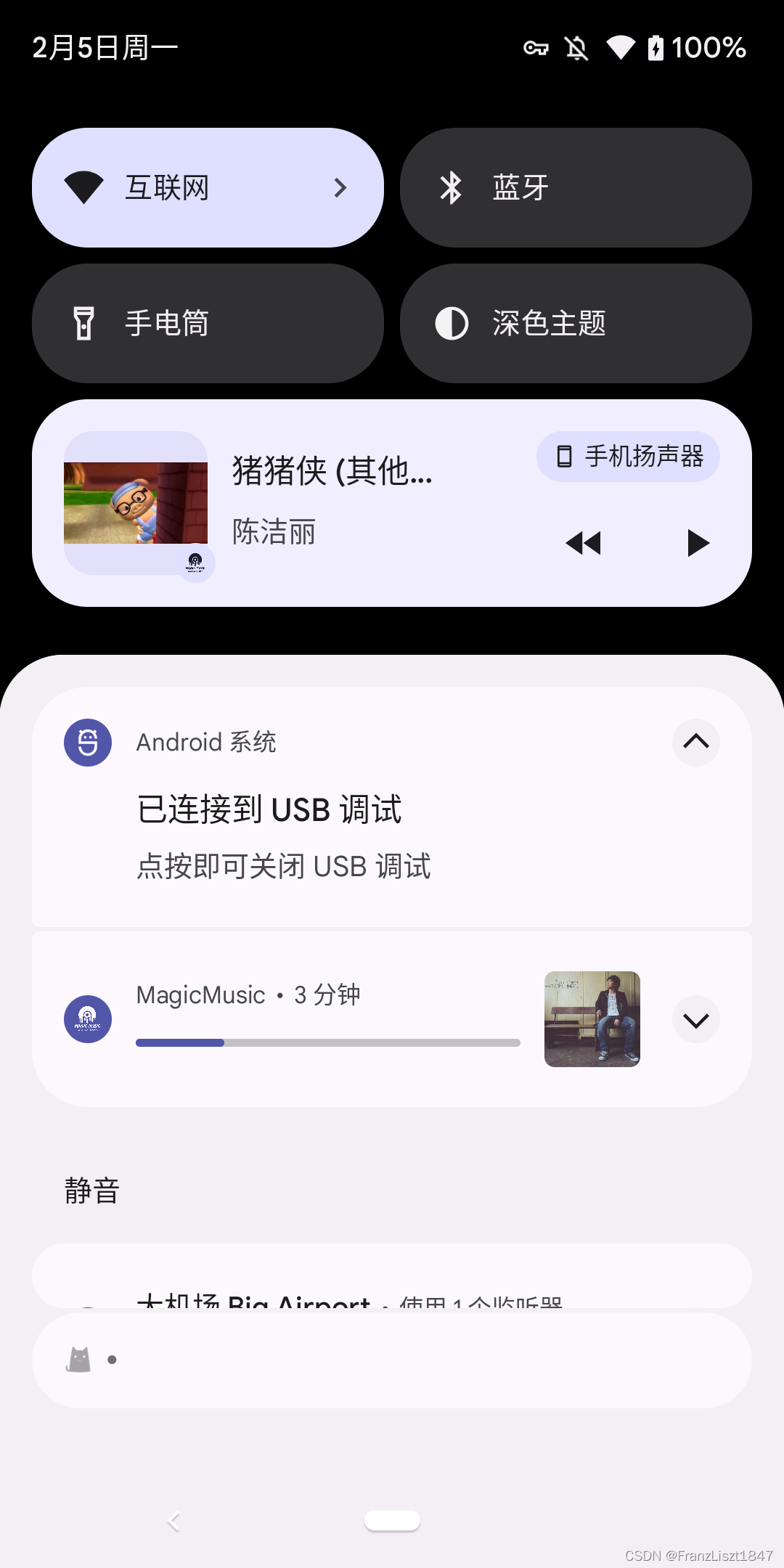Switch on the 手电筒 flashlight

pos(208,324)
